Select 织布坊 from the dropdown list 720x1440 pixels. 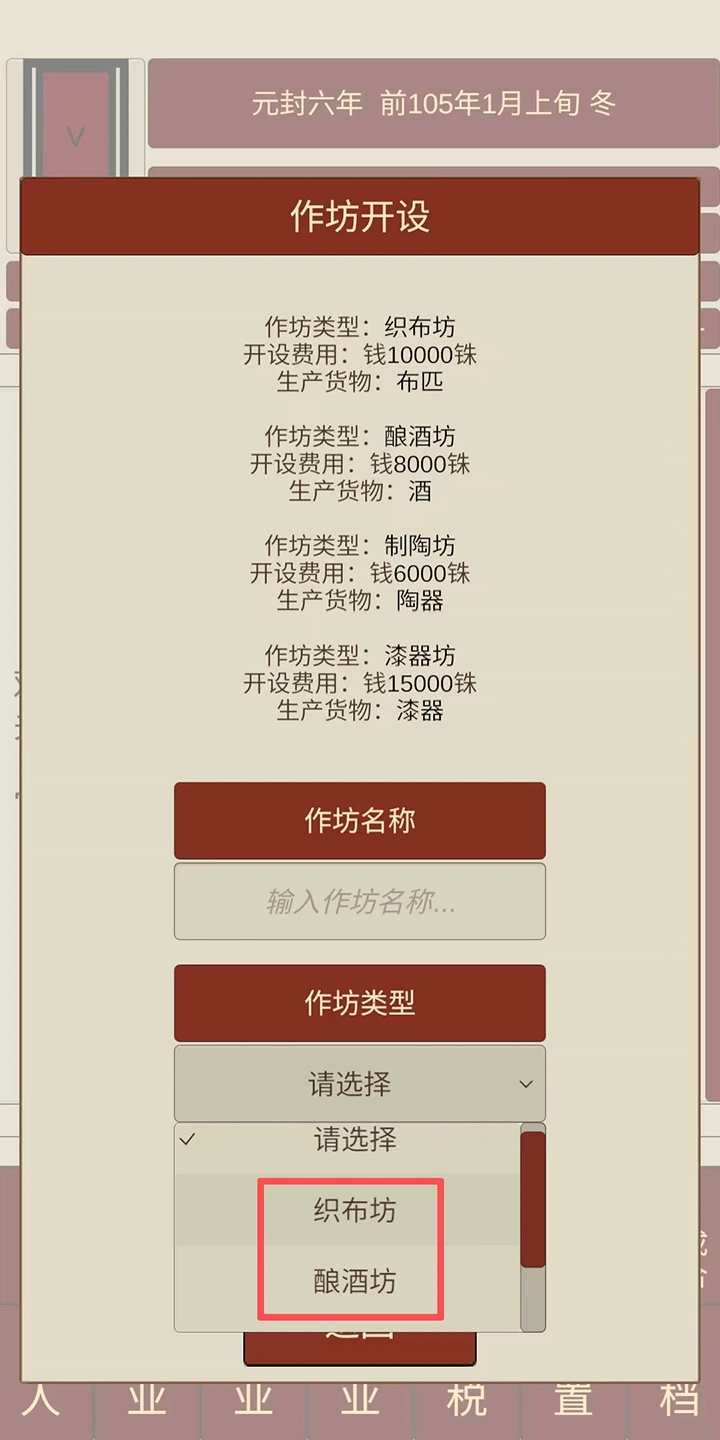click(354, 1211)
